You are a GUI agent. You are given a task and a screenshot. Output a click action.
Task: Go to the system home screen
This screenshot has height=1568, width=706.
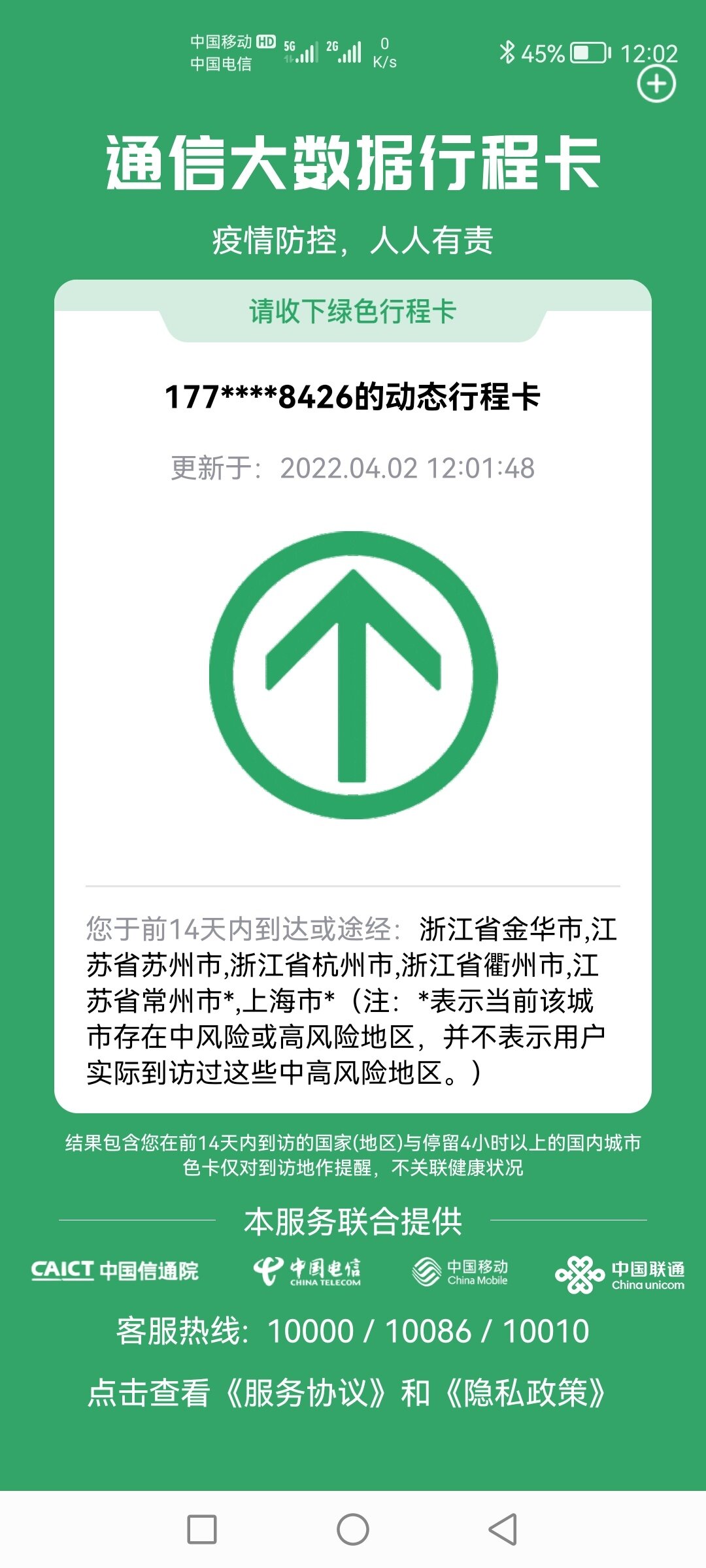pyautogui.click(x=353, y=1529)
